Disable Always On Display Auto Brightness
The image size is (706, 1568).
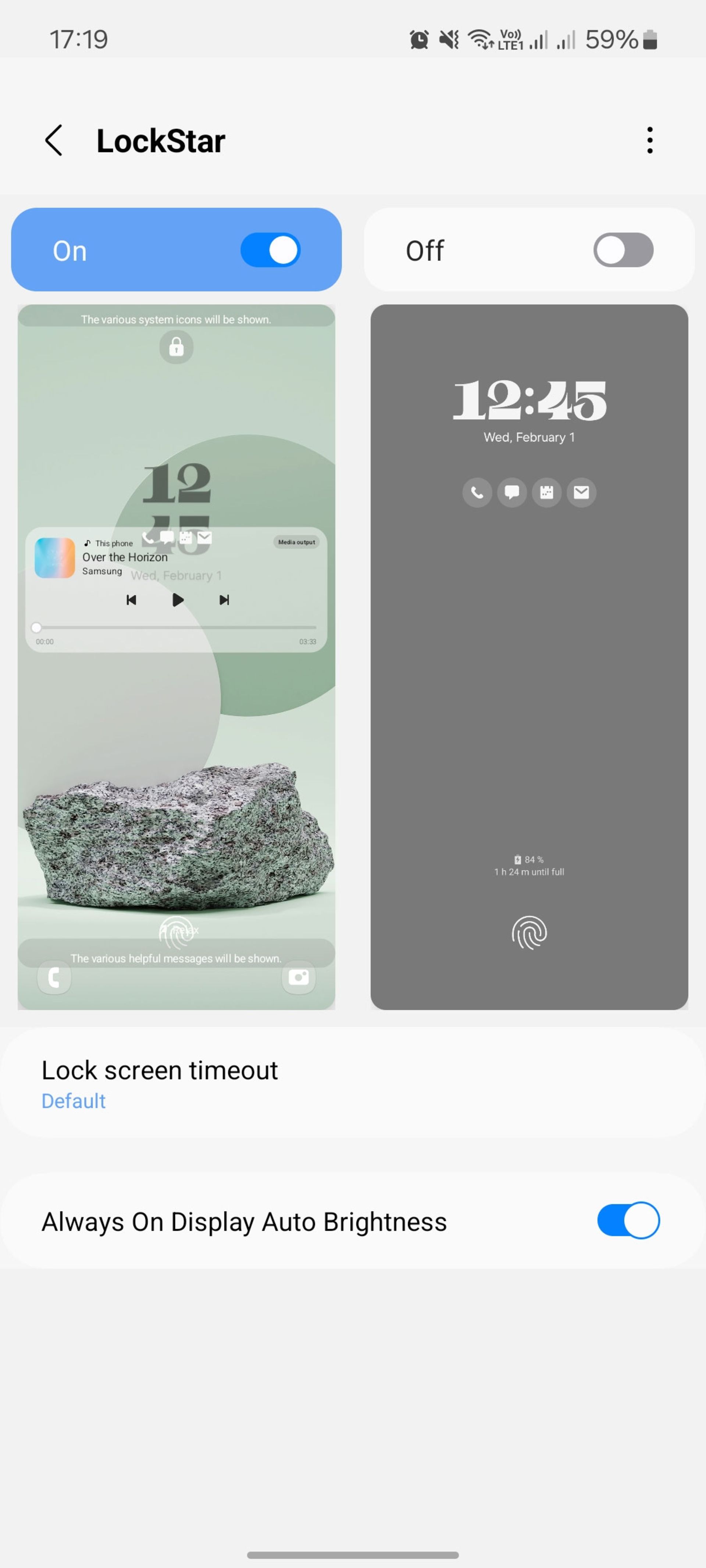(627, 1220)
